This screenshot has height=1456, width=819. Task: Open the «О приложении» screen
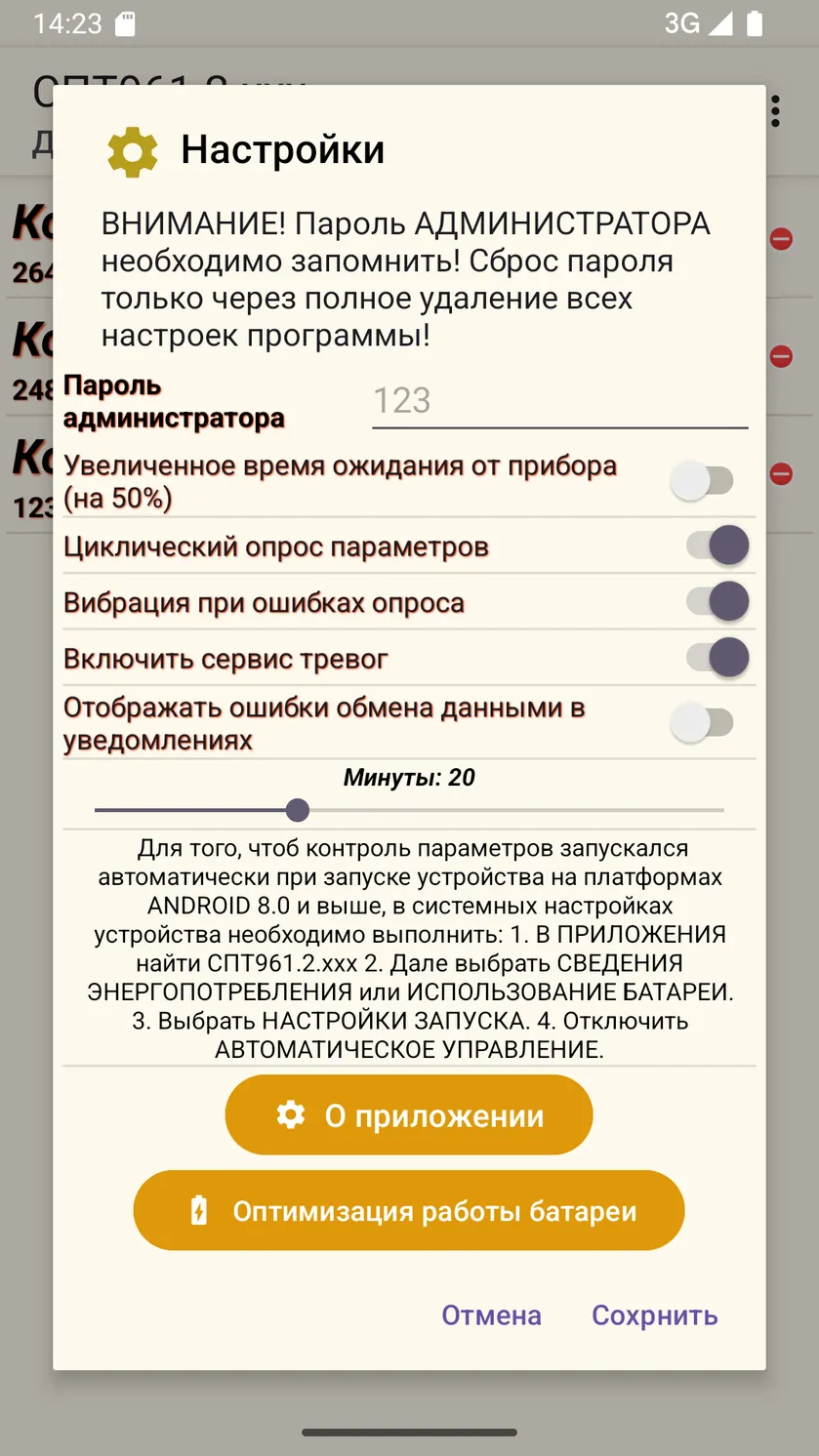409,1114
